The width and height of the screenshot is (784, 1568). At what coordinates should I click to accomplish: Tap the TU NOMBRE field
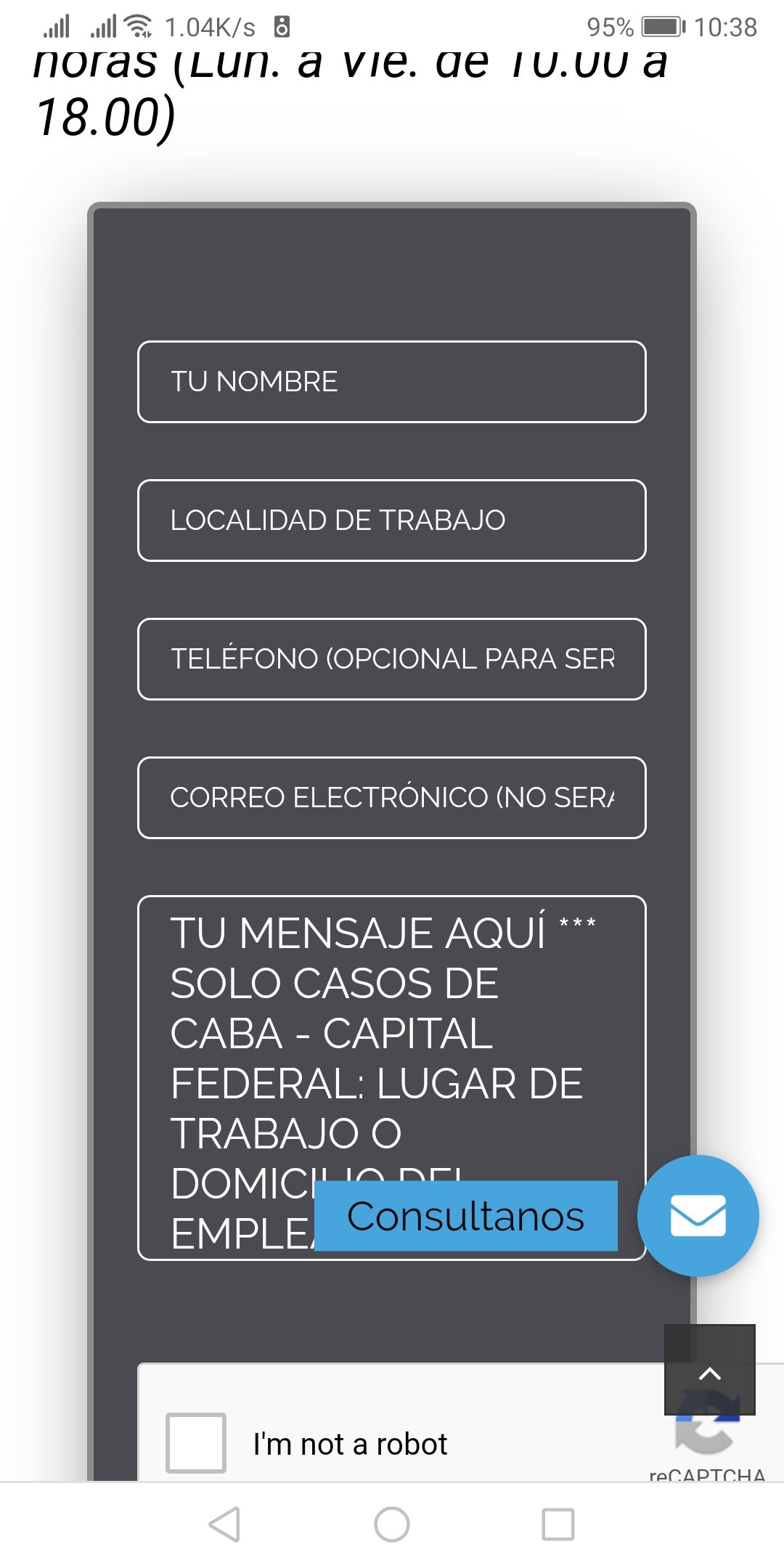point(391,382)
